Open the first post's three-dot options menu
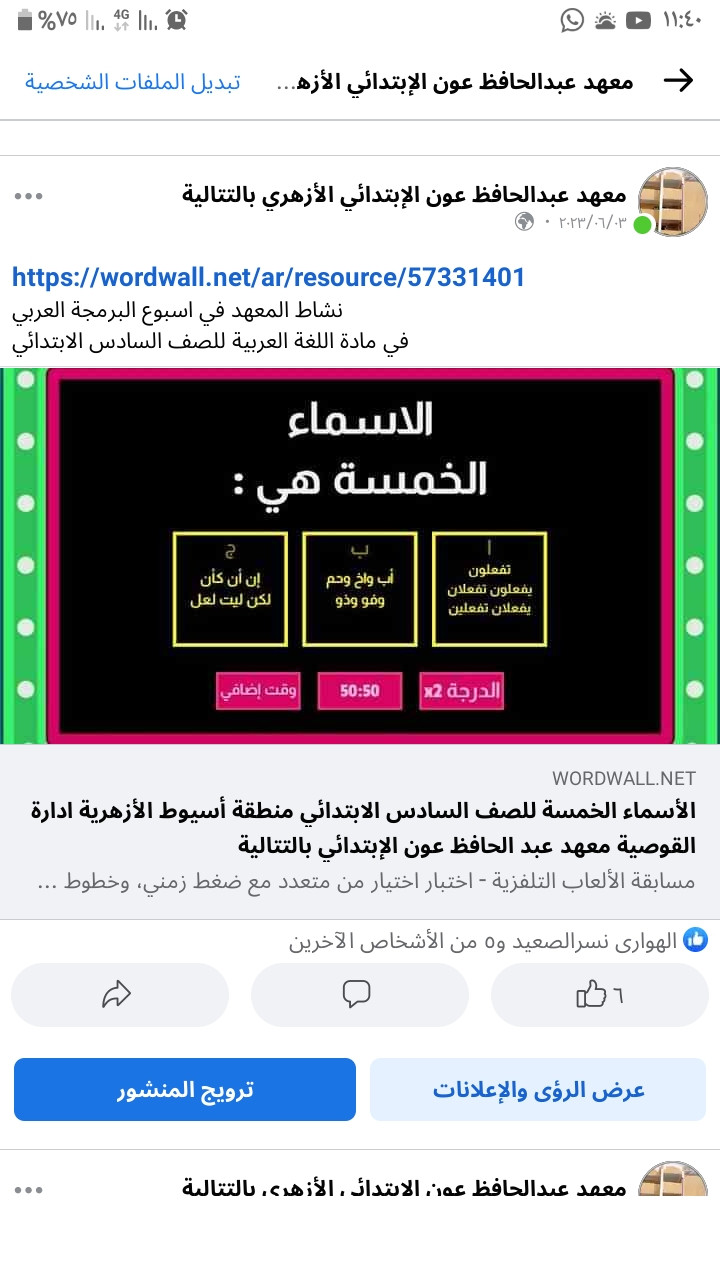The image size is (720, 1280). [29, 196]
